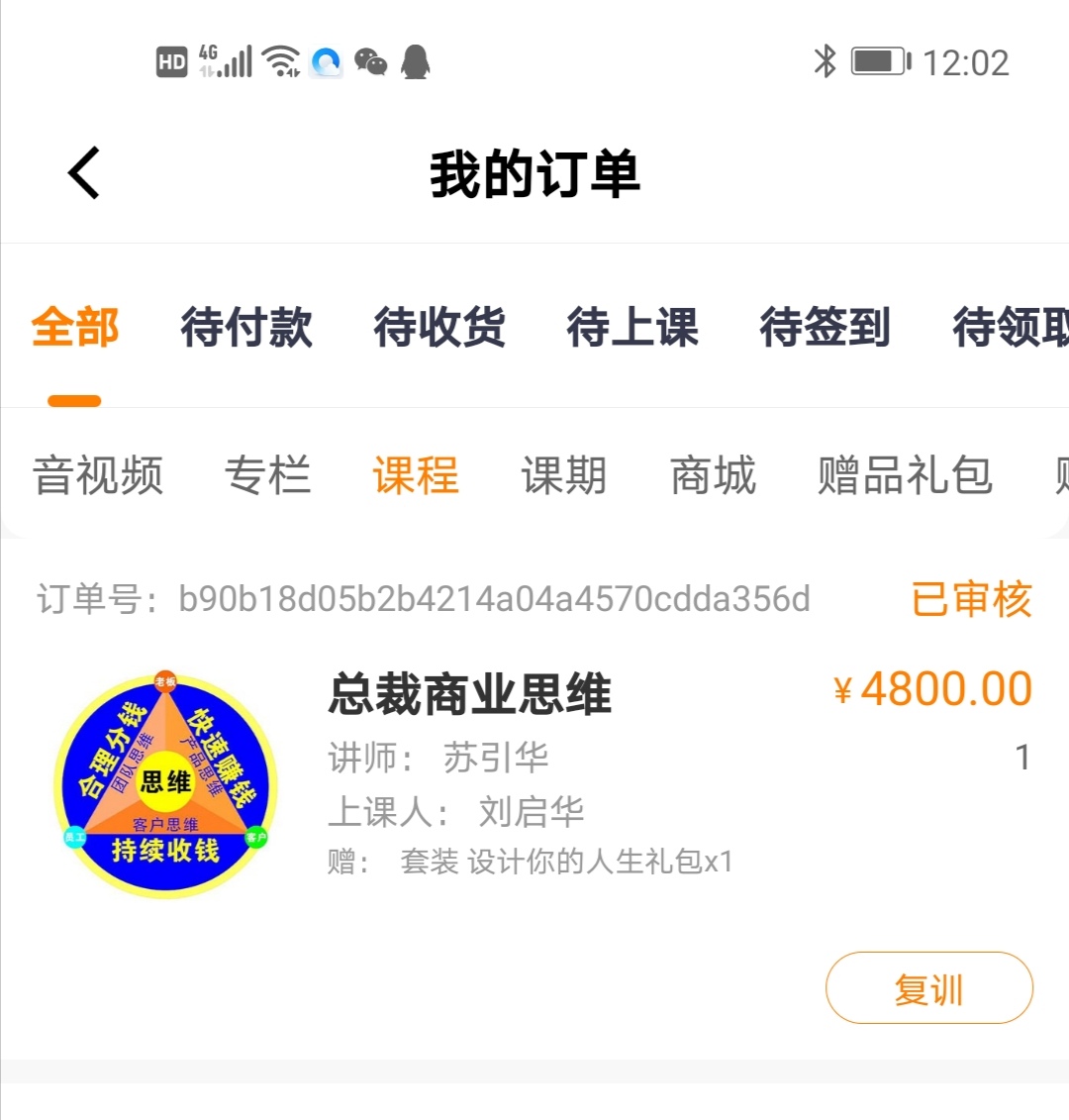
Task: Open the 总裁商业思维 course title link
Action: 468,693
